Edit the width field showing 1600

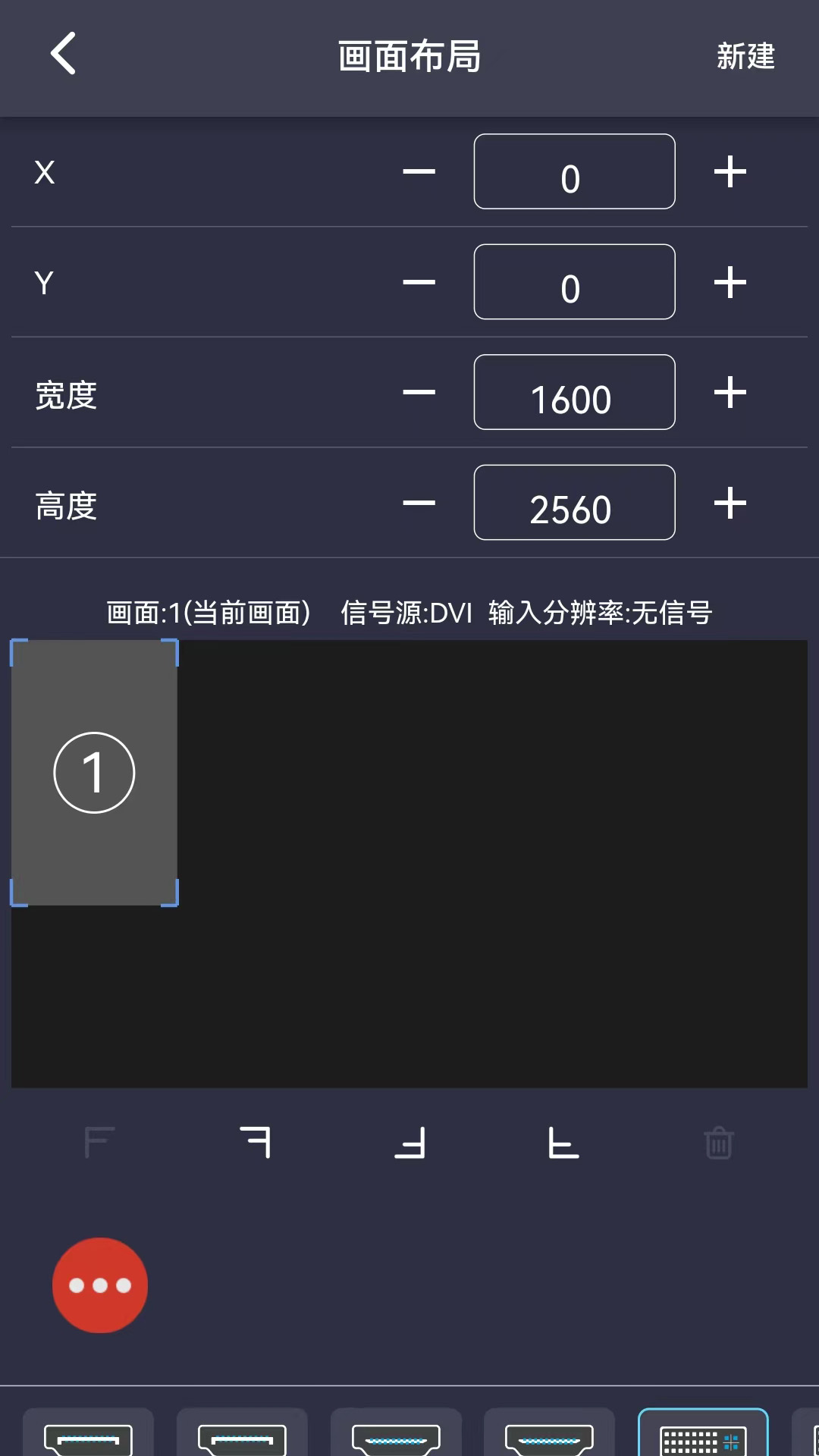point(574,393)
